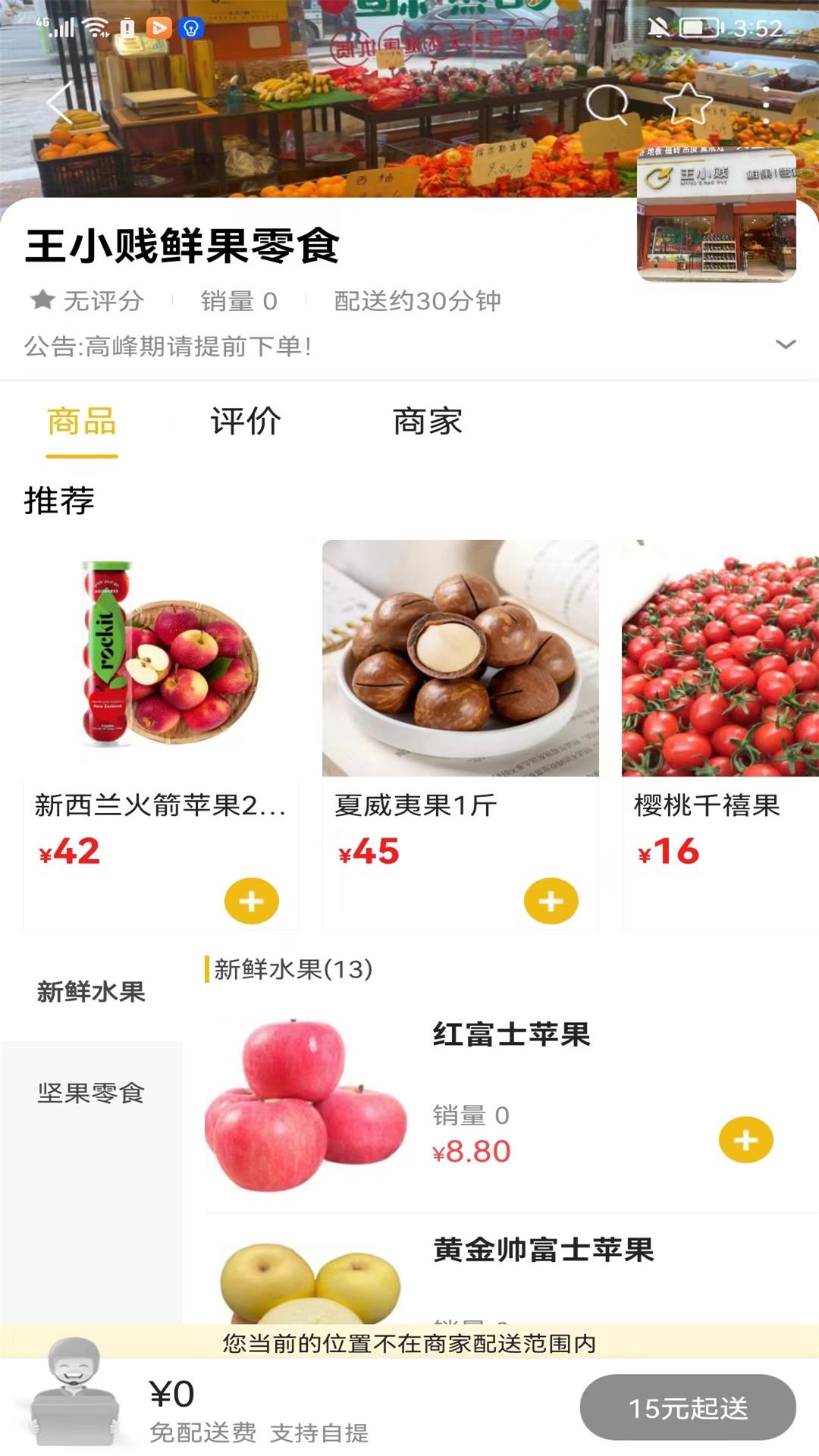The width and height of the screenshot is (819, 1456).
Task: Select the 新鲜水果 category
Action: (91, 991)
